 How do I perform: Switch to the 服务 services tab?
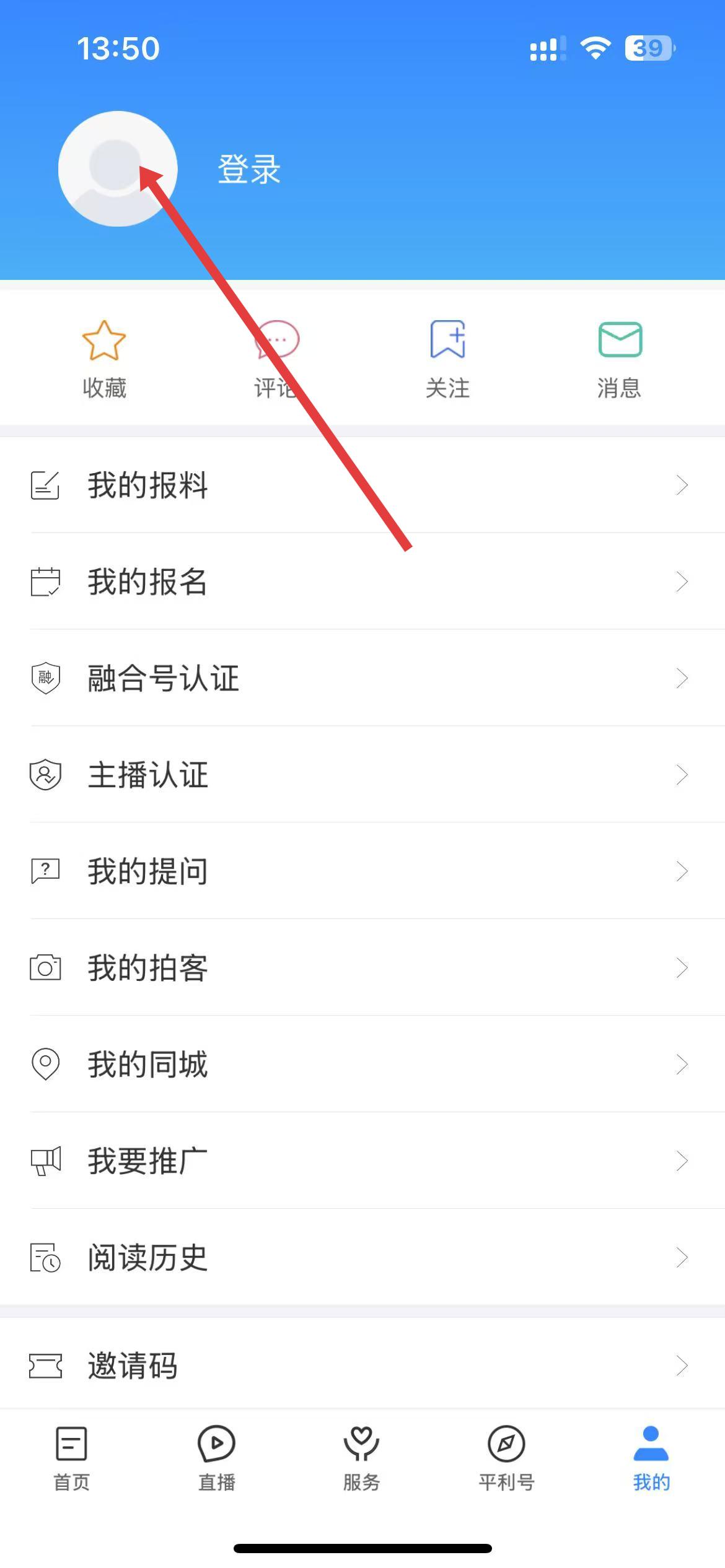[361, 1458]
